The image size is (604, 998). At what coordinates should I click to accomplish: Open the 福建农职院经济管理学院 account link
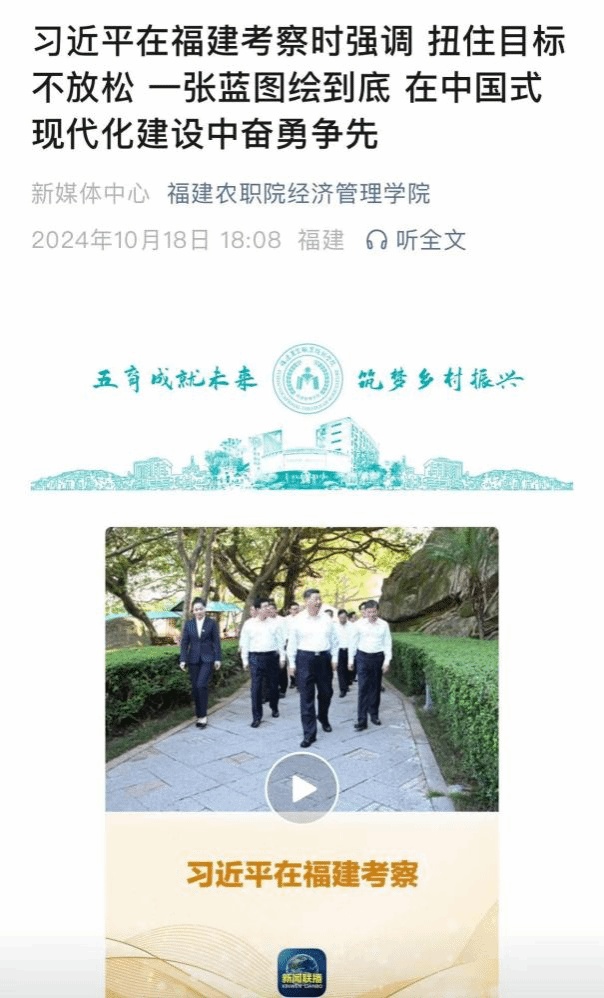pos(298,194)
